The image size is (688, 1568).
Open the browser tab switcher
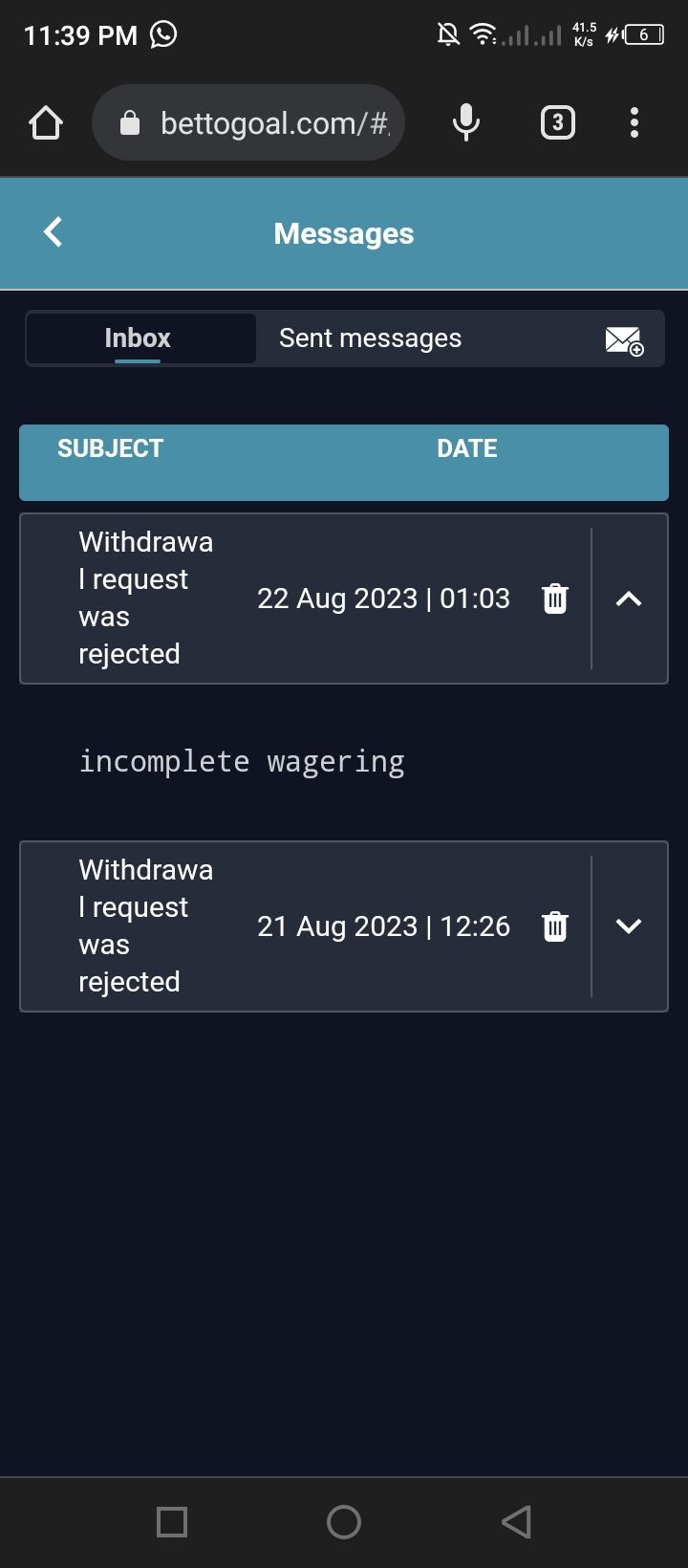pos(558,122)
